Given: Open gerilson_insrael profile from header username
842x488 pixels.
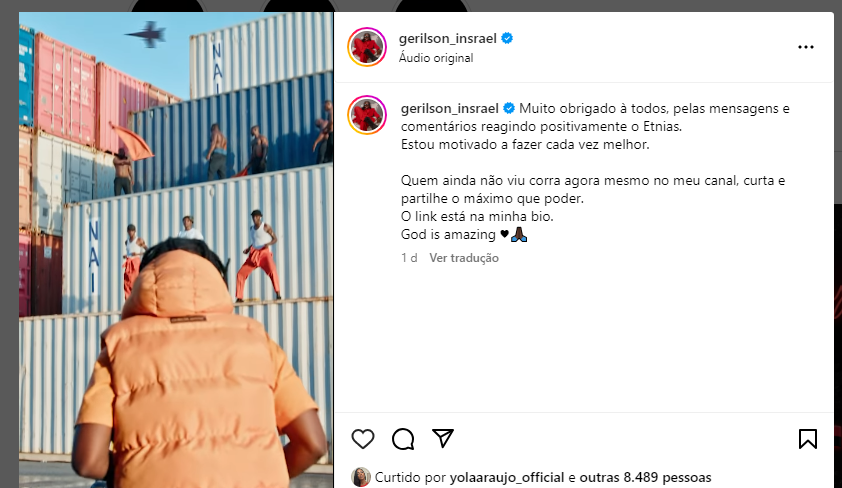Looking at the screenshot, I should coord(448,38).
